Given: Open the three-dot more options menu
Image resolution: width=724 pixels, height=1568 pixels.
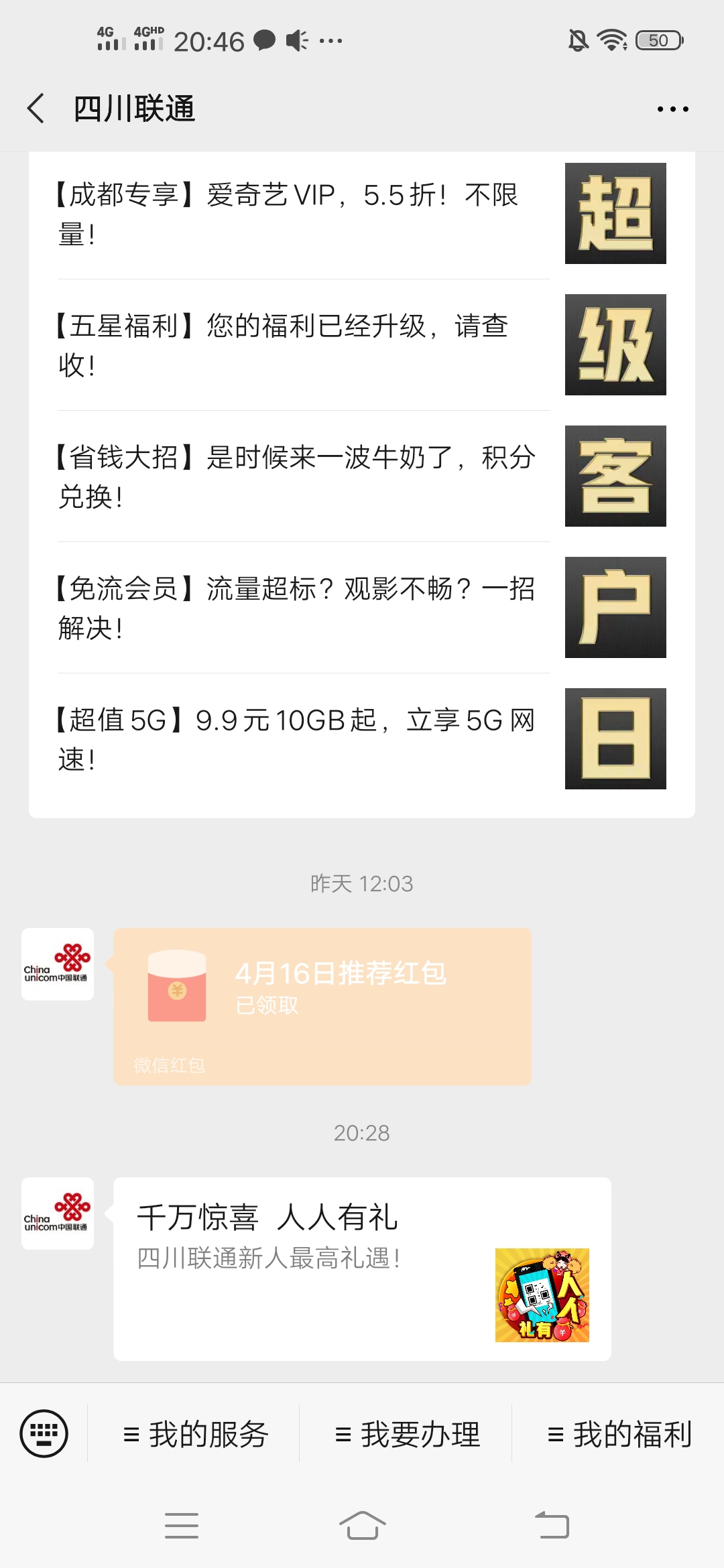Looking at the screenshot, I should pyautogui.click(x=672, y=109).
